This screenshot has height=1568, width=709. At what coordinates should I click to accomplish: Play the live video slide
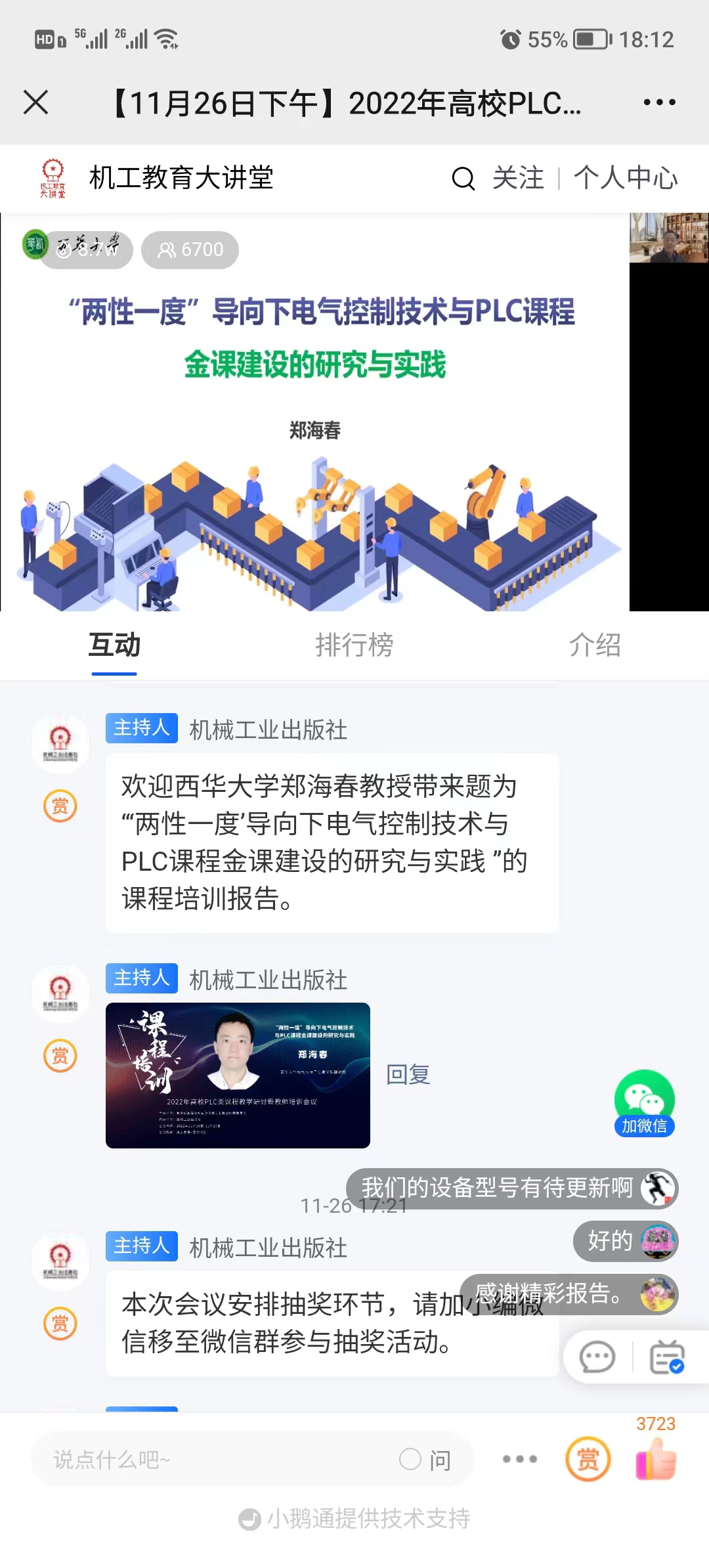pyautogui.click(x=315, y=414)
